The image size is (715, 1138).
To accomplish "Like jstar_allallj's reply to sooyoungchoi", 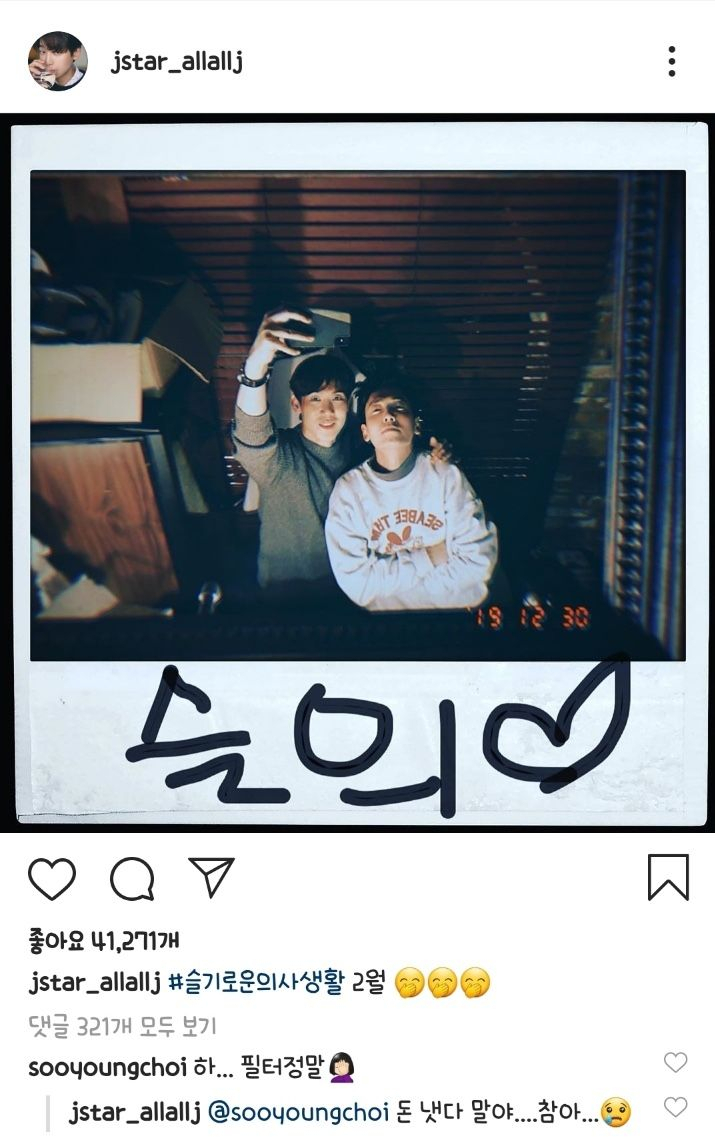I will coord(676,1107).
